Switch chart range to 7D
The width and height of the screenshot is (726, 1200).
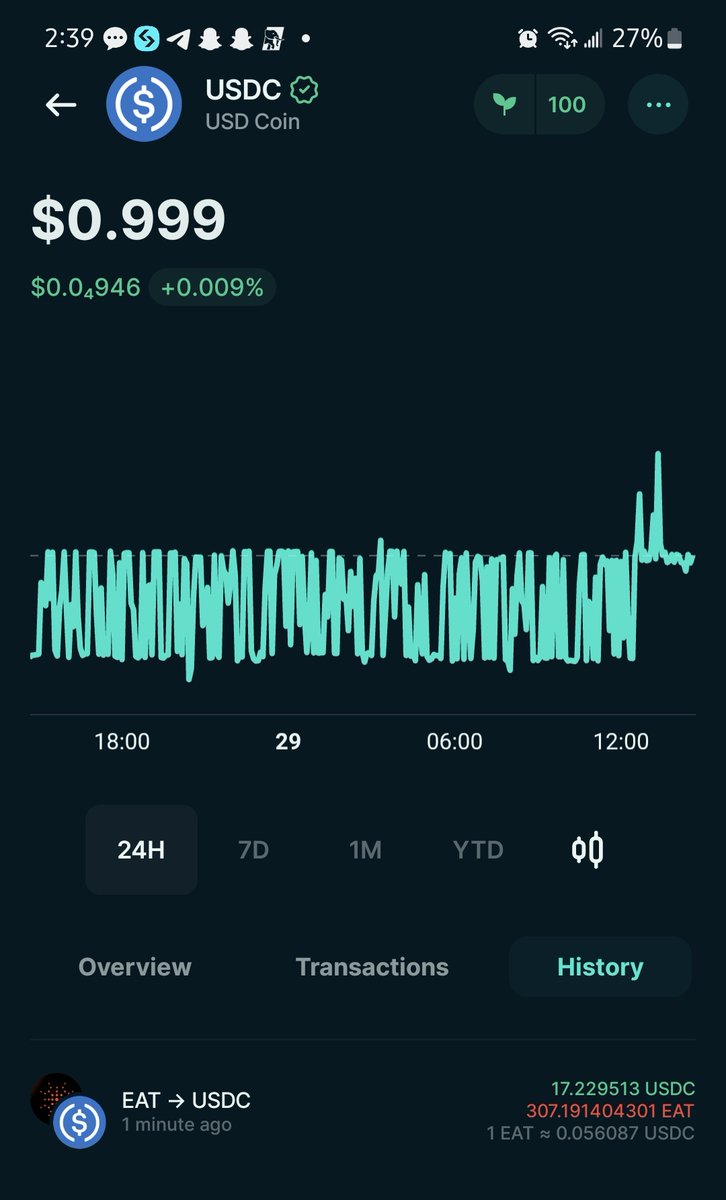(x=253, y=850)
